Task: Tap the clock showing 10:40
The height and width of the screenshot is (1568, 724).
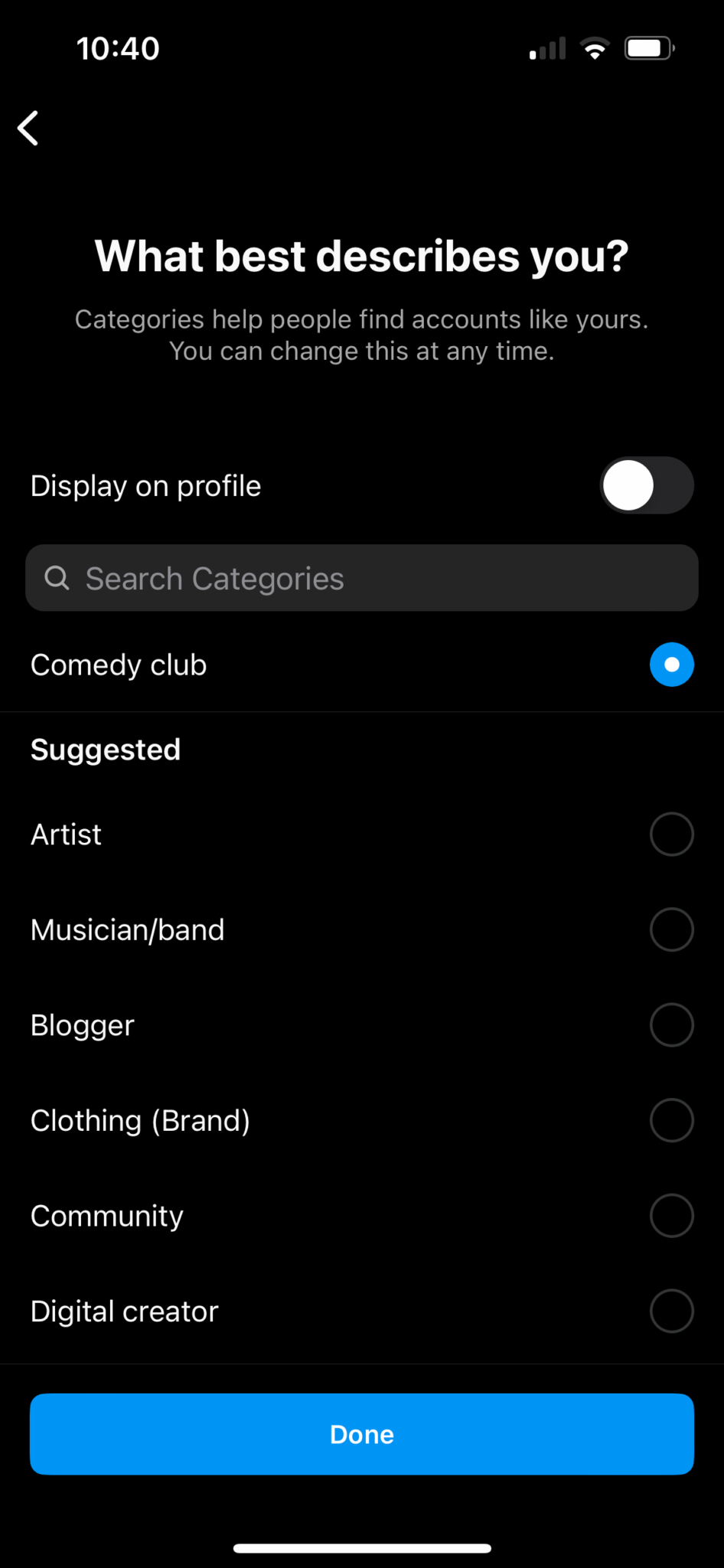Action: pos(118,47)
